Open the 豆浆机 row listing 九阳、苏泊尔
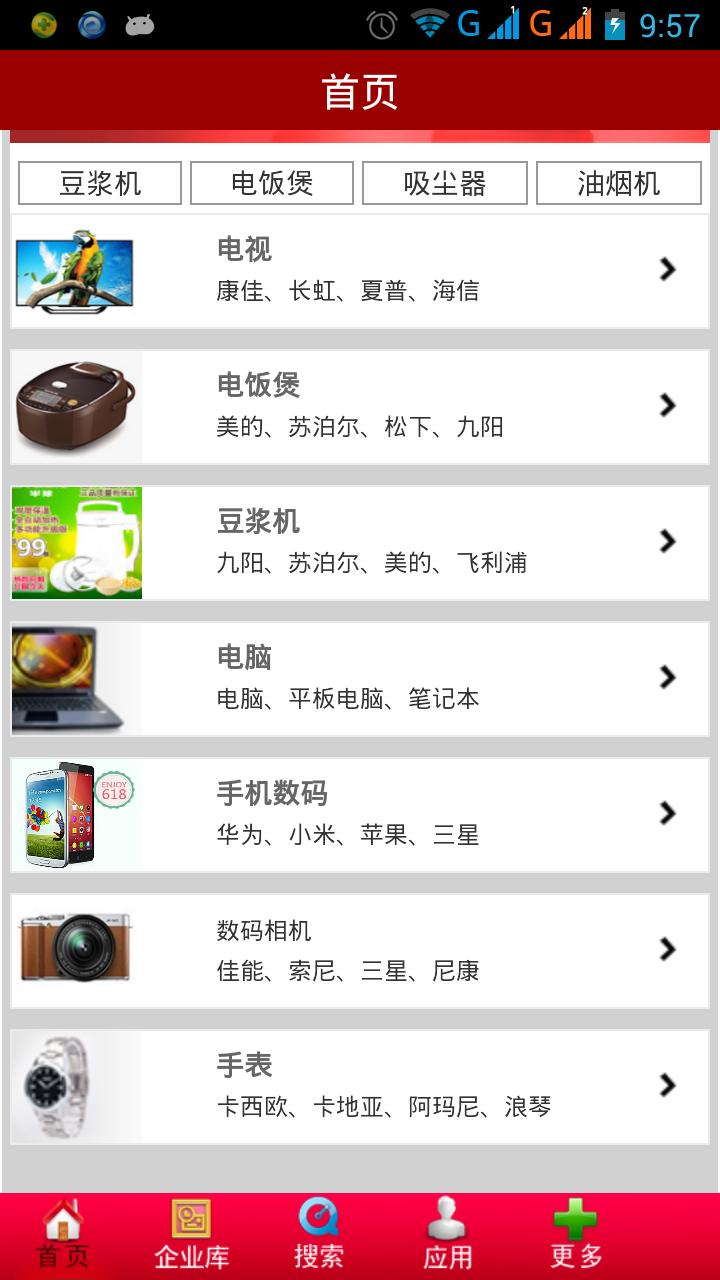 [360, 542]
